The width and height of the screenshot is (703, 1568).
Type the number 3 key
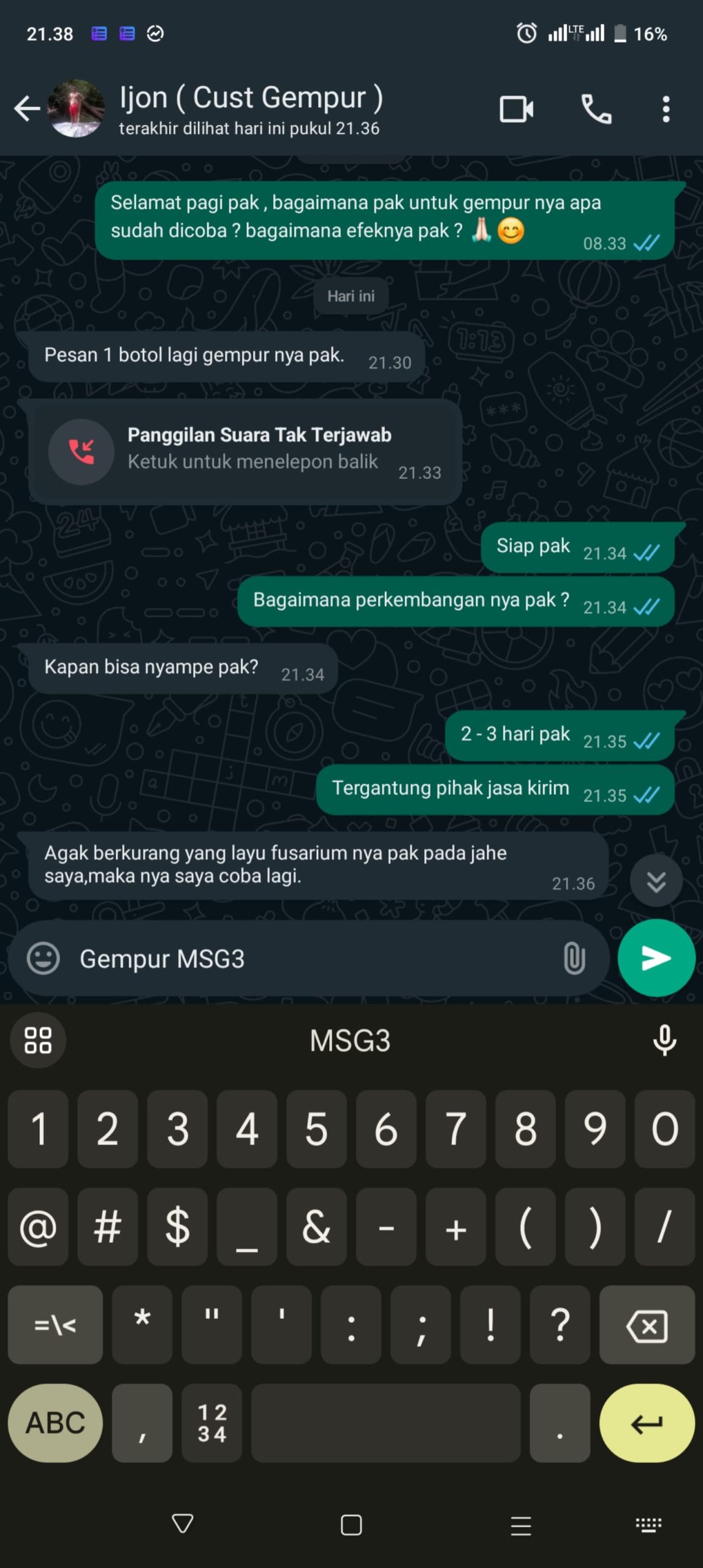(x=177, y=1129)
